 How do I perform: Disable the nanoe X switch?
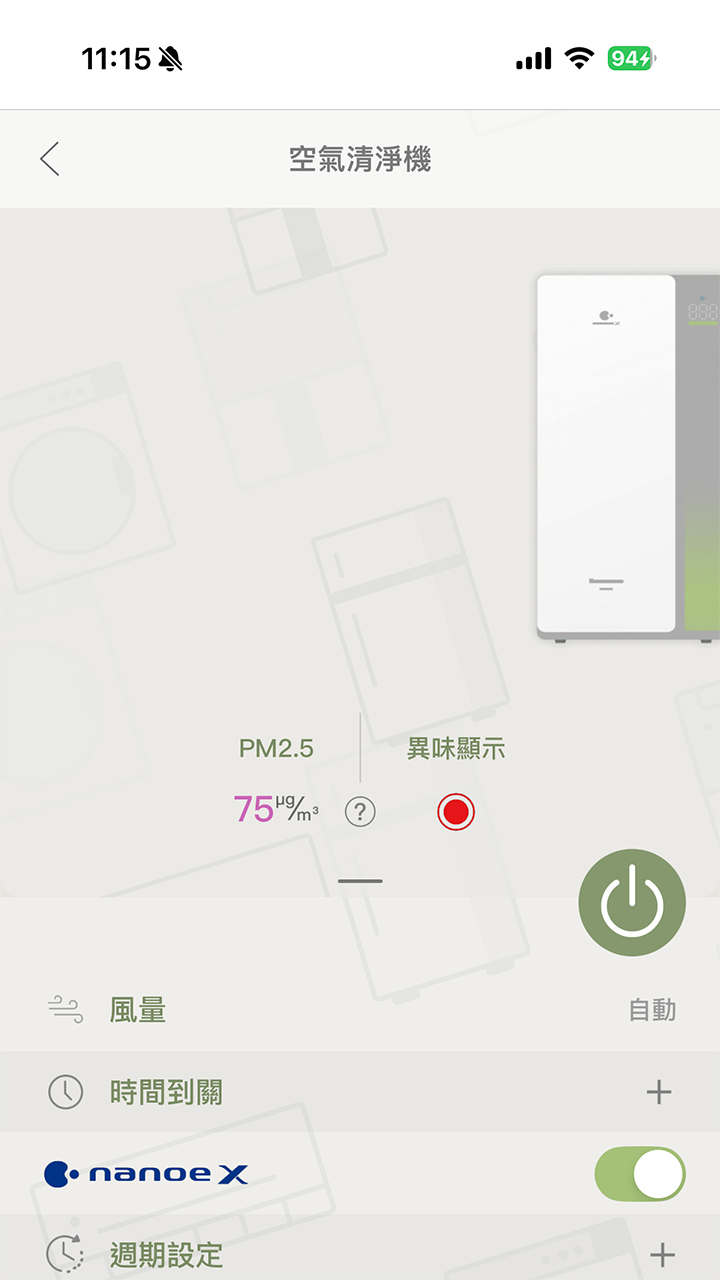point(639,1173)
